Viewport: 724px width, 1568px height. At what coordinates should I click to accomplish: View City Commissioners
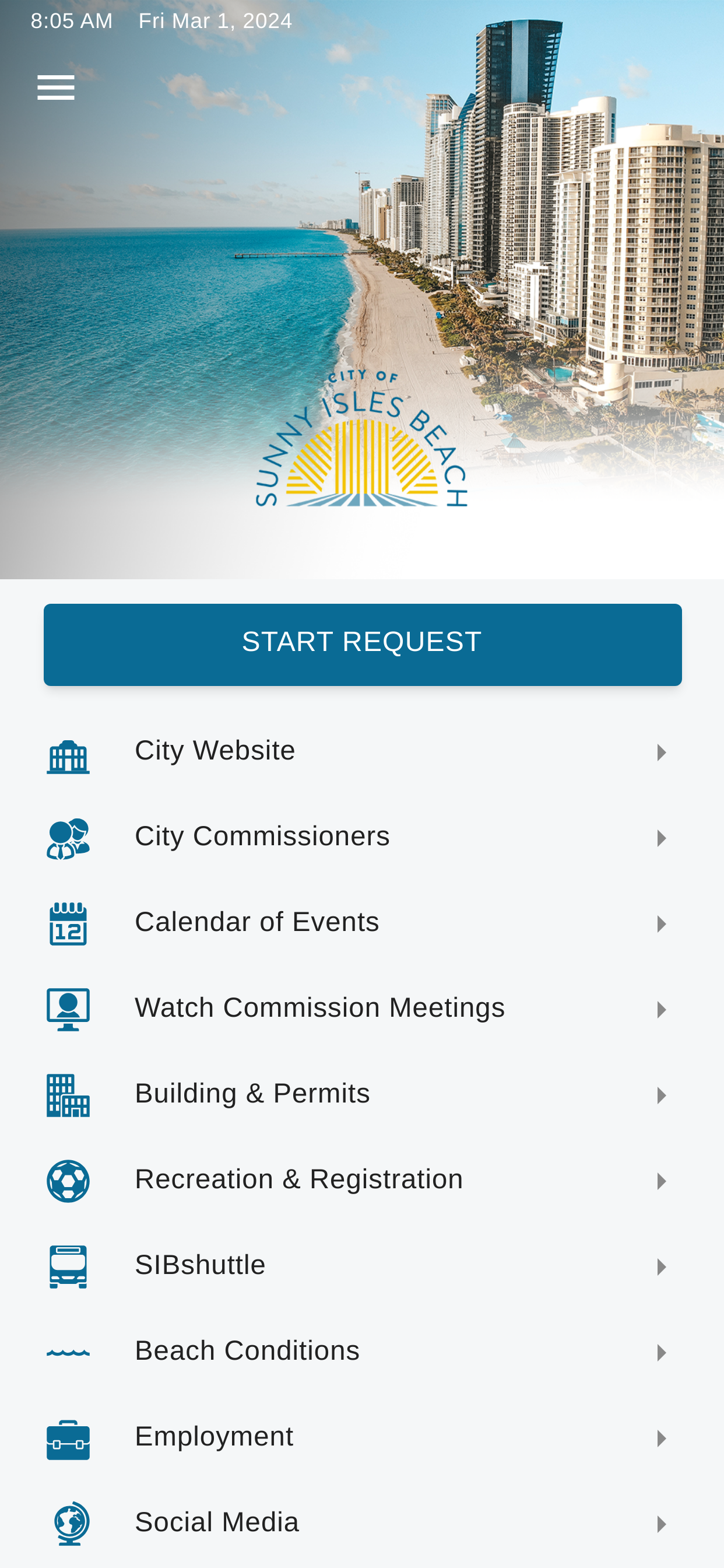(x=363, y=838)
